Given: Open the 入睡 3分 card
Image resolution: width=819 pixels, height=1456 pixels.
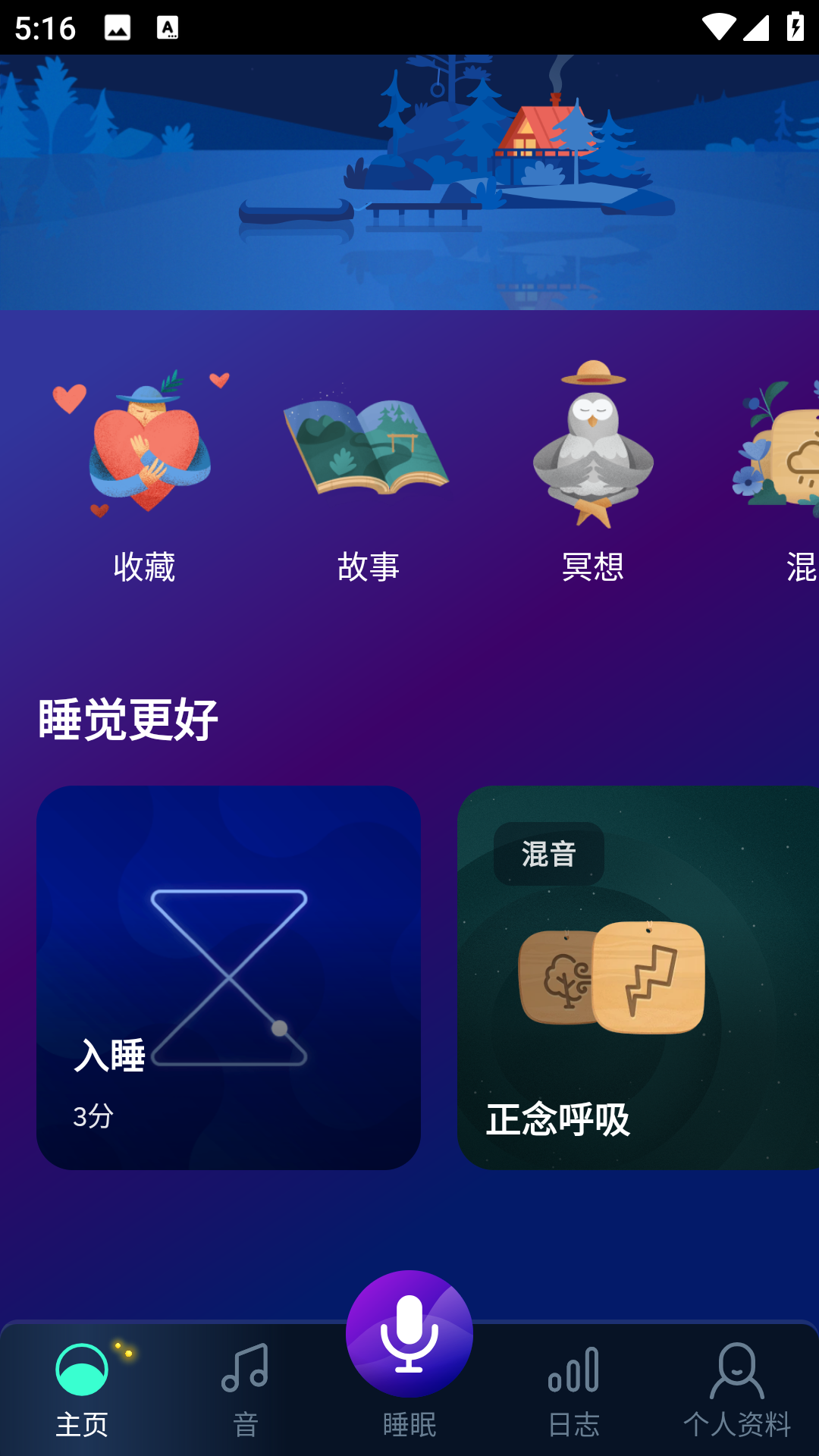Looking at the screenshot, I should [x=228, y=977].
